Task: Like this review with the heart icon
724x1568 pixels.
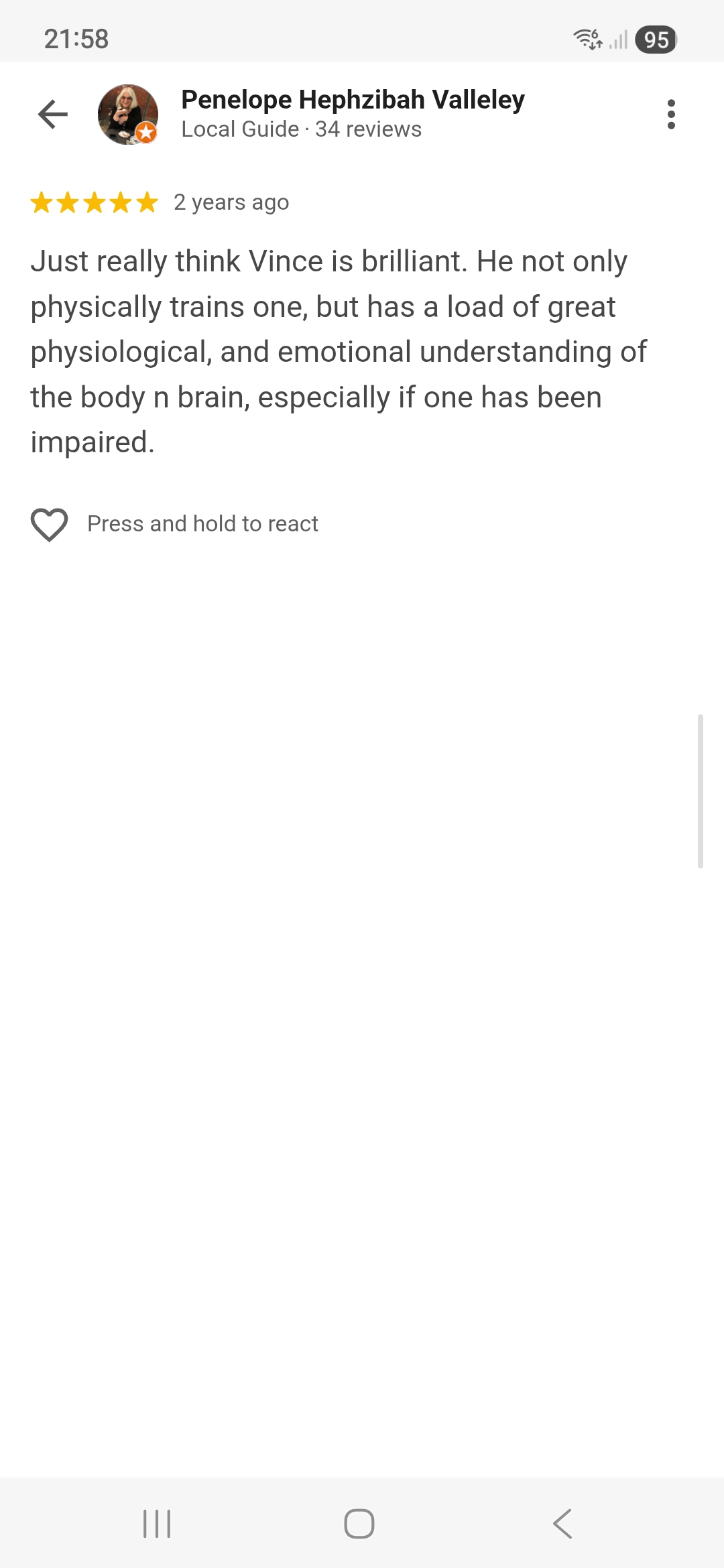Action: (x=49, y=524)
